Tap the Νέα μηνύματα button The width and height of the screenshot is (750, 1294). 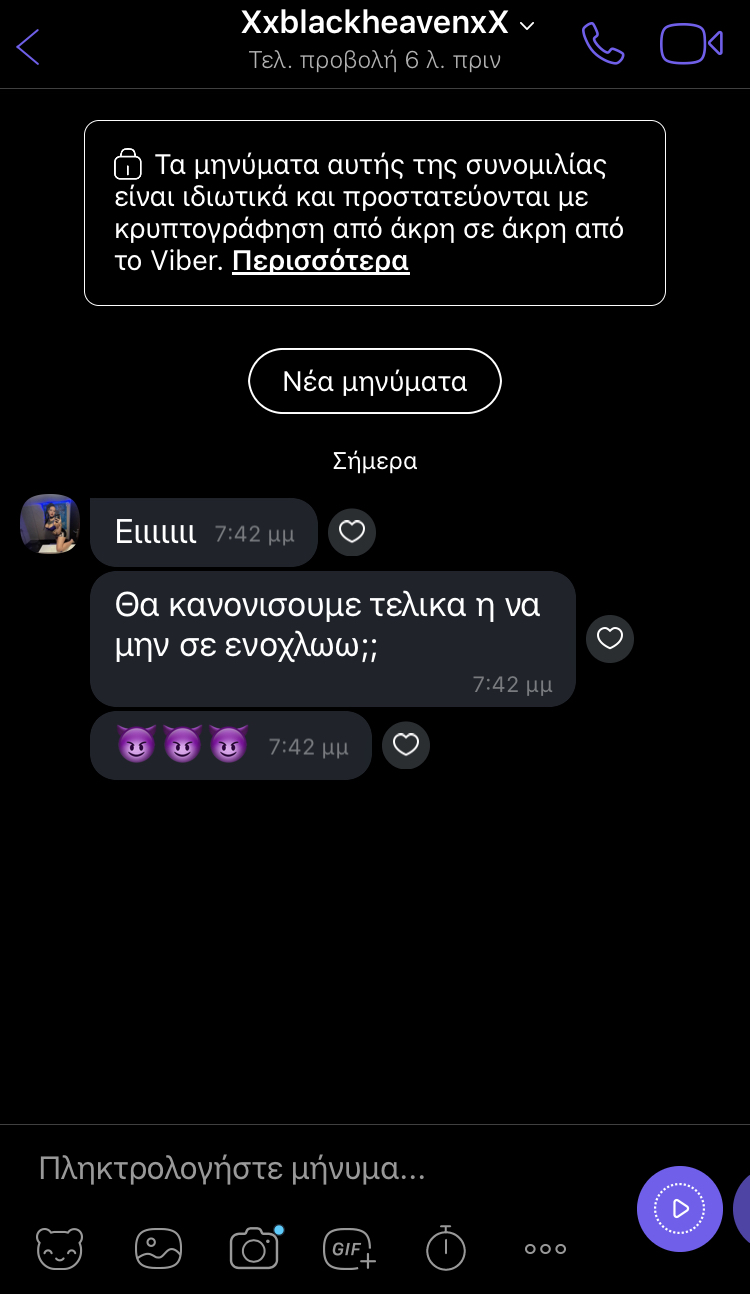click(375, 381)
